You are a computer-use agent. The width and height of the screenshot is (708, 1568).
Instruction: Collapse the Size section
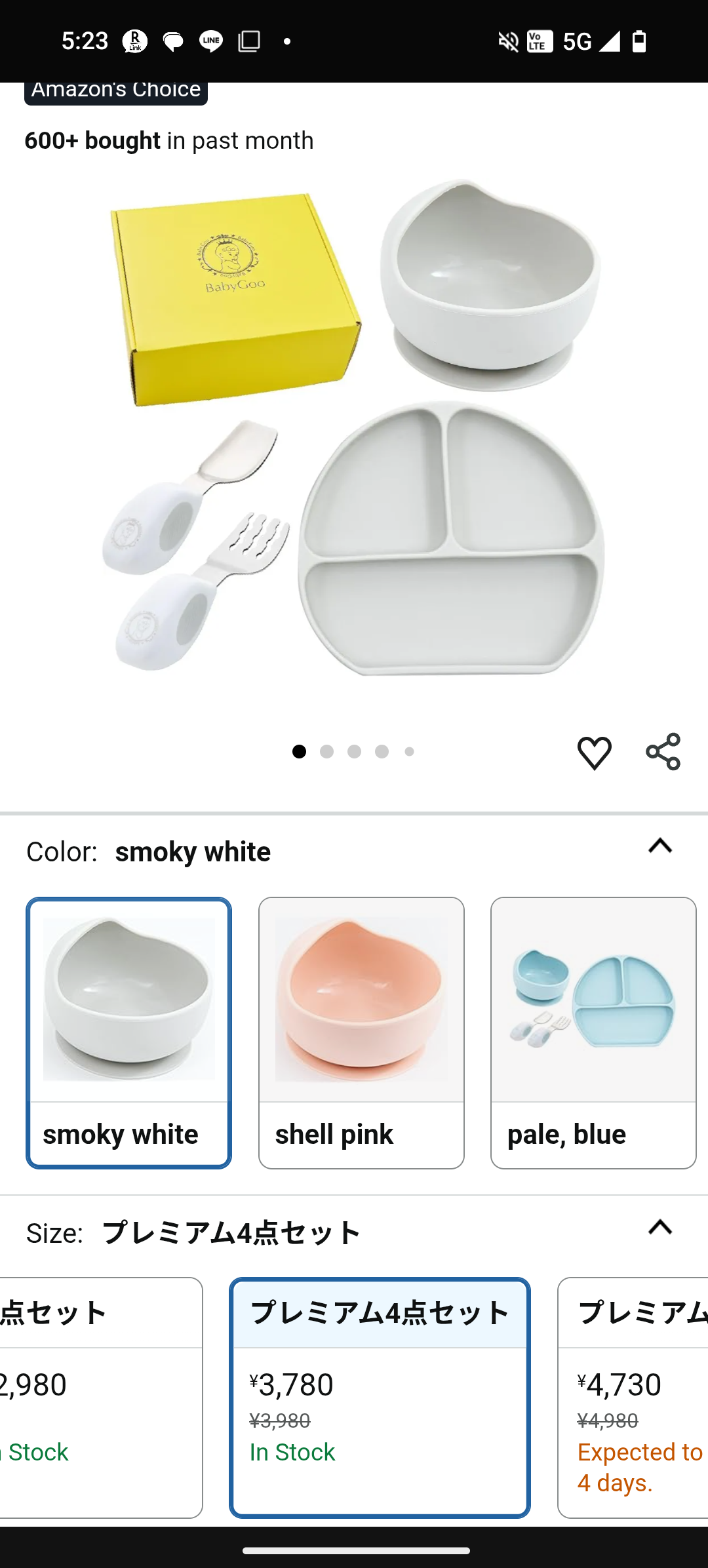point(660,1227)
